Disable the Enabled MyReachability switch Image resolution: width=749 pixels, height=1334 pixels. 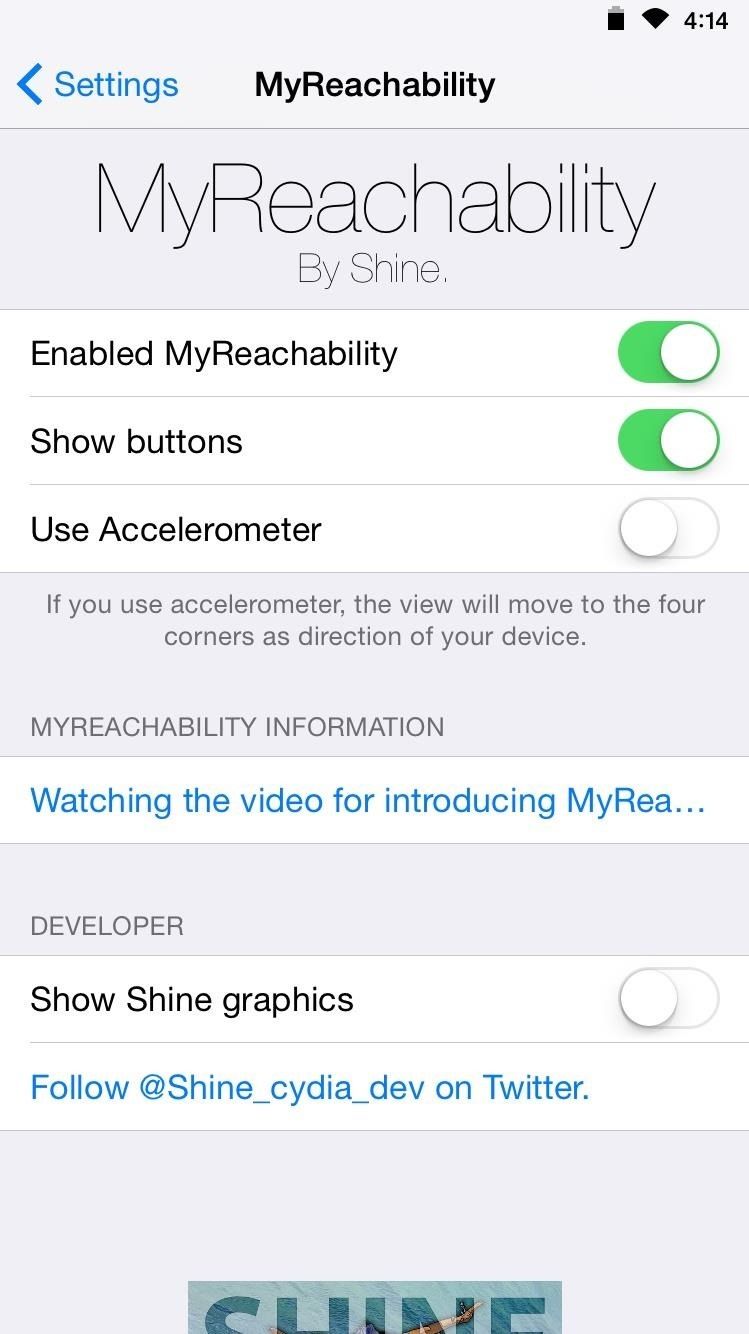pyautogui.click(x=668, y=353)
